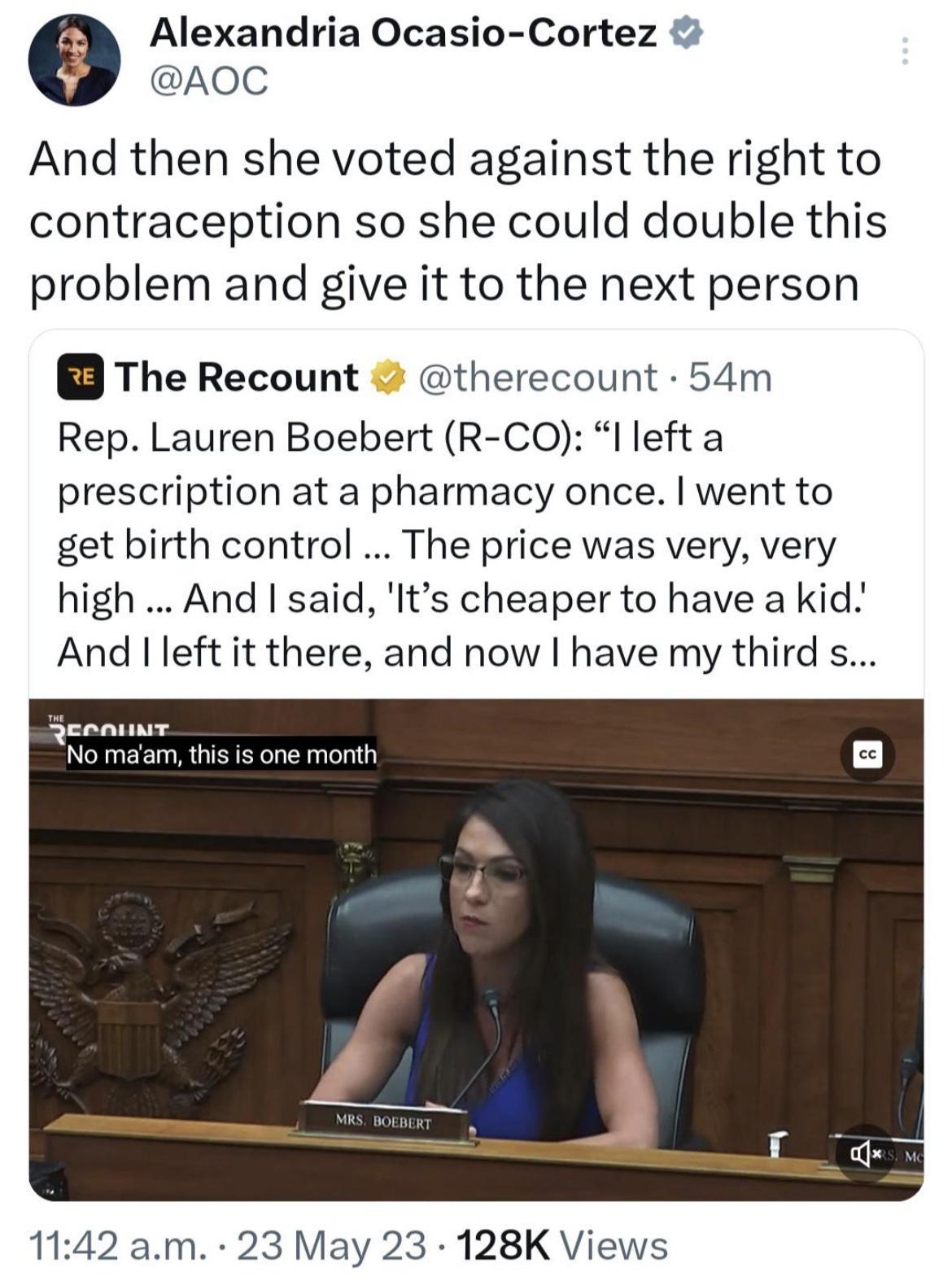Select the CC icon on the video player

tap(866, 755)
